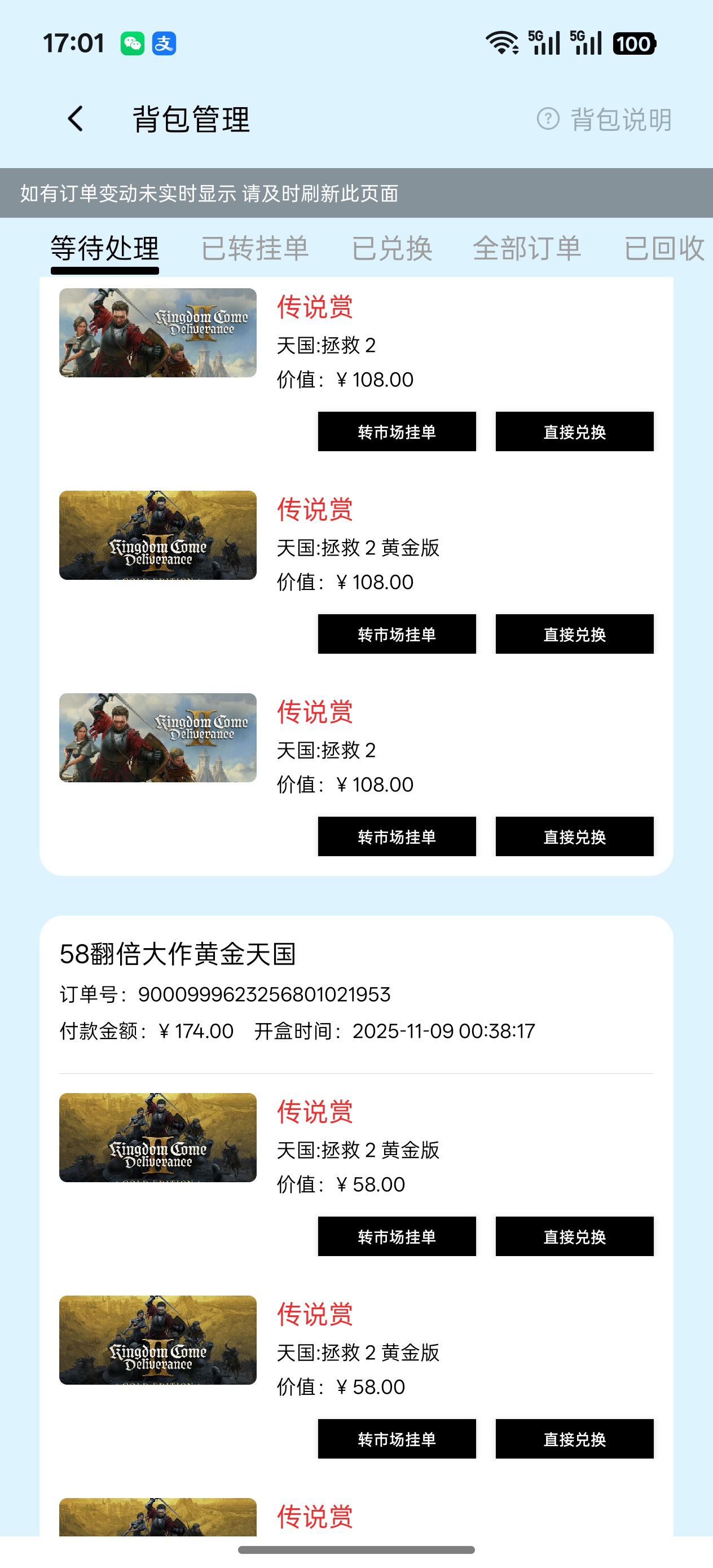Open 背包说明 help info

(605, 120)
